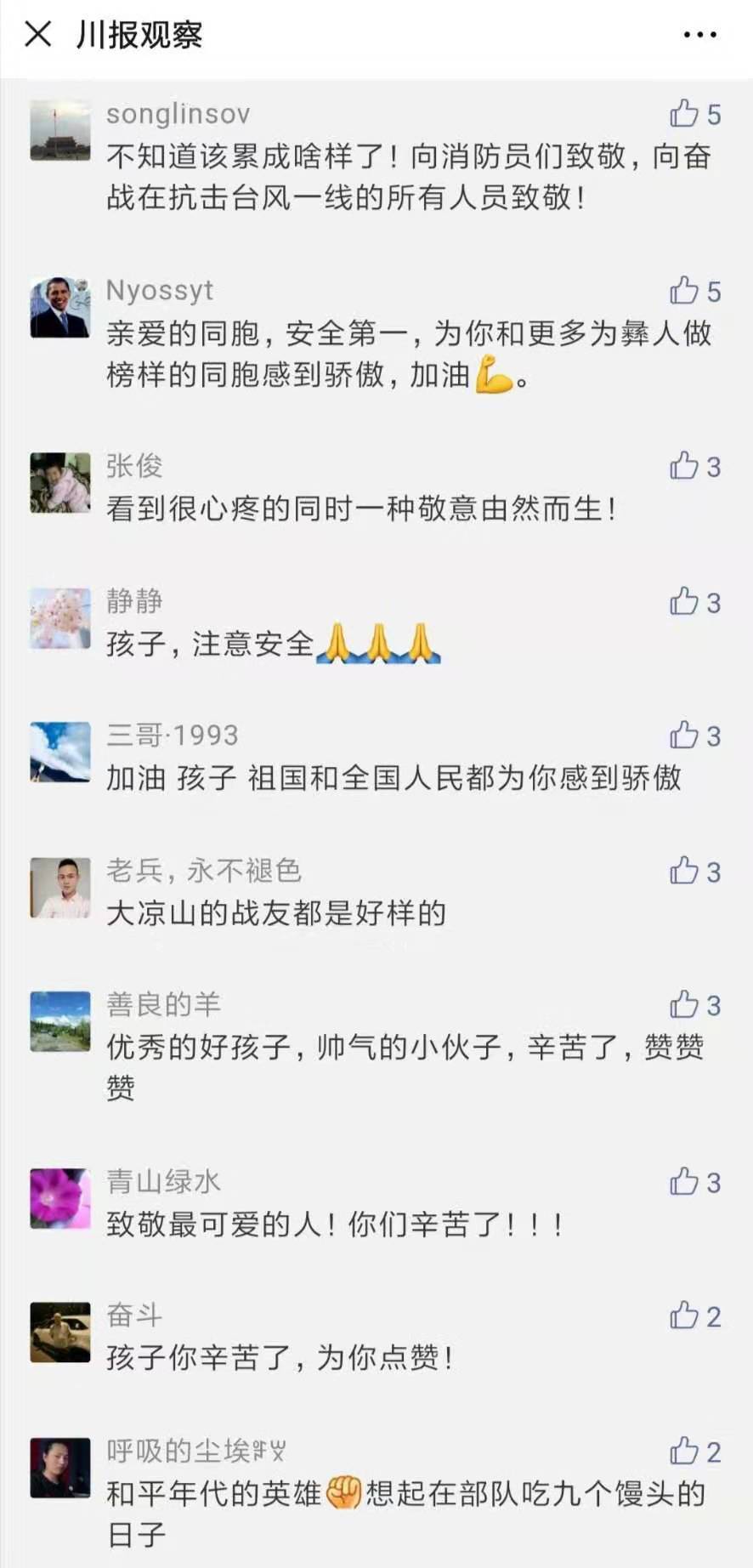Like Nyossyt's comment
The width and height of the screenshot is (753, 1568).
click(684, 291)
